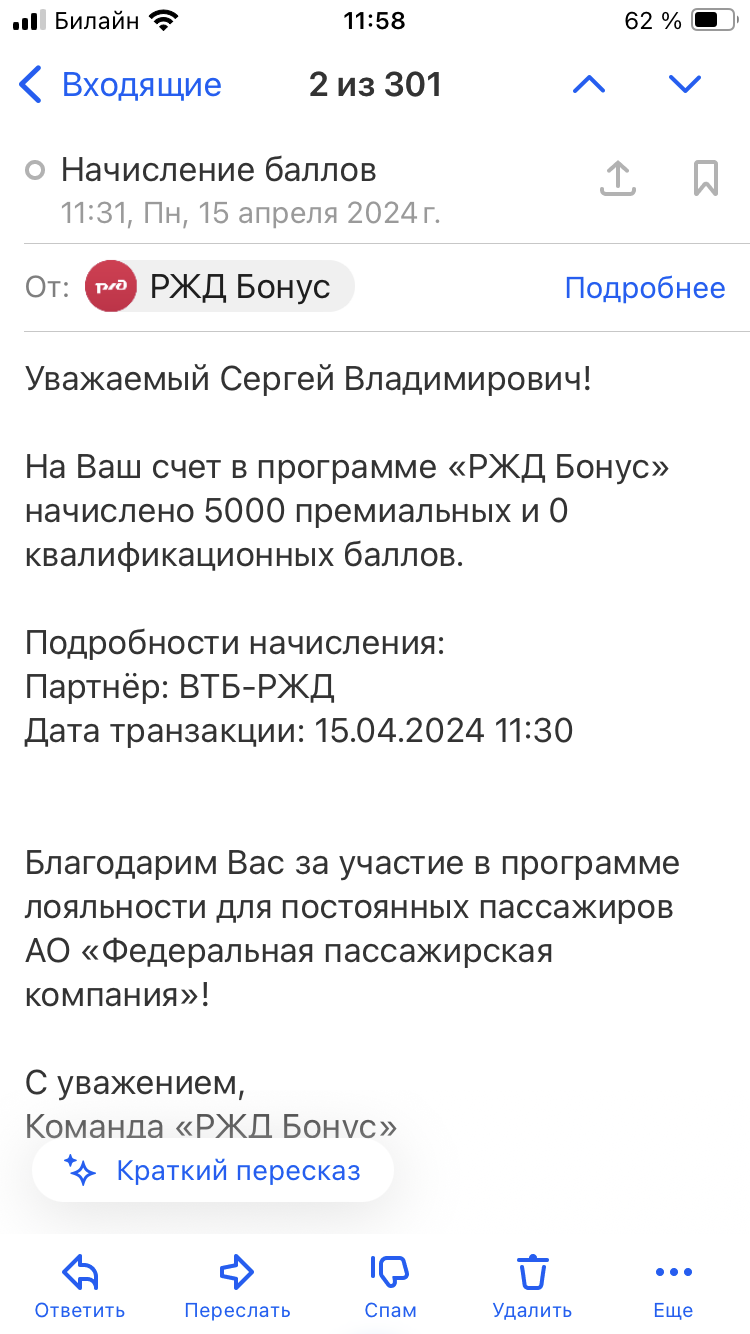Mark email unread via the circle dot
Viewport: 750px width, 1334px height.
[x=35, y=171]
